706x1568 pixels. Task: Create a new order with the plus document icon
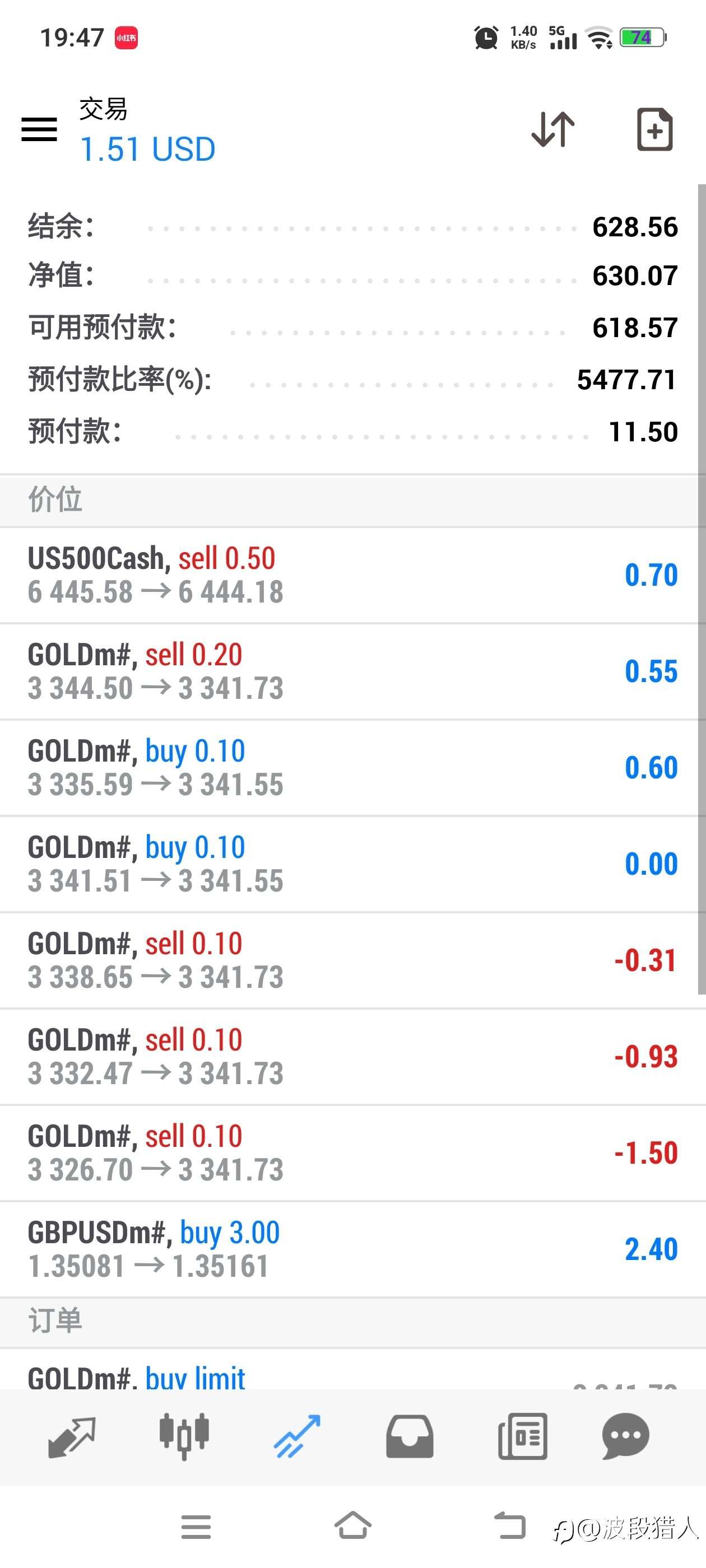pyautogui.click(x=654, y=129)
